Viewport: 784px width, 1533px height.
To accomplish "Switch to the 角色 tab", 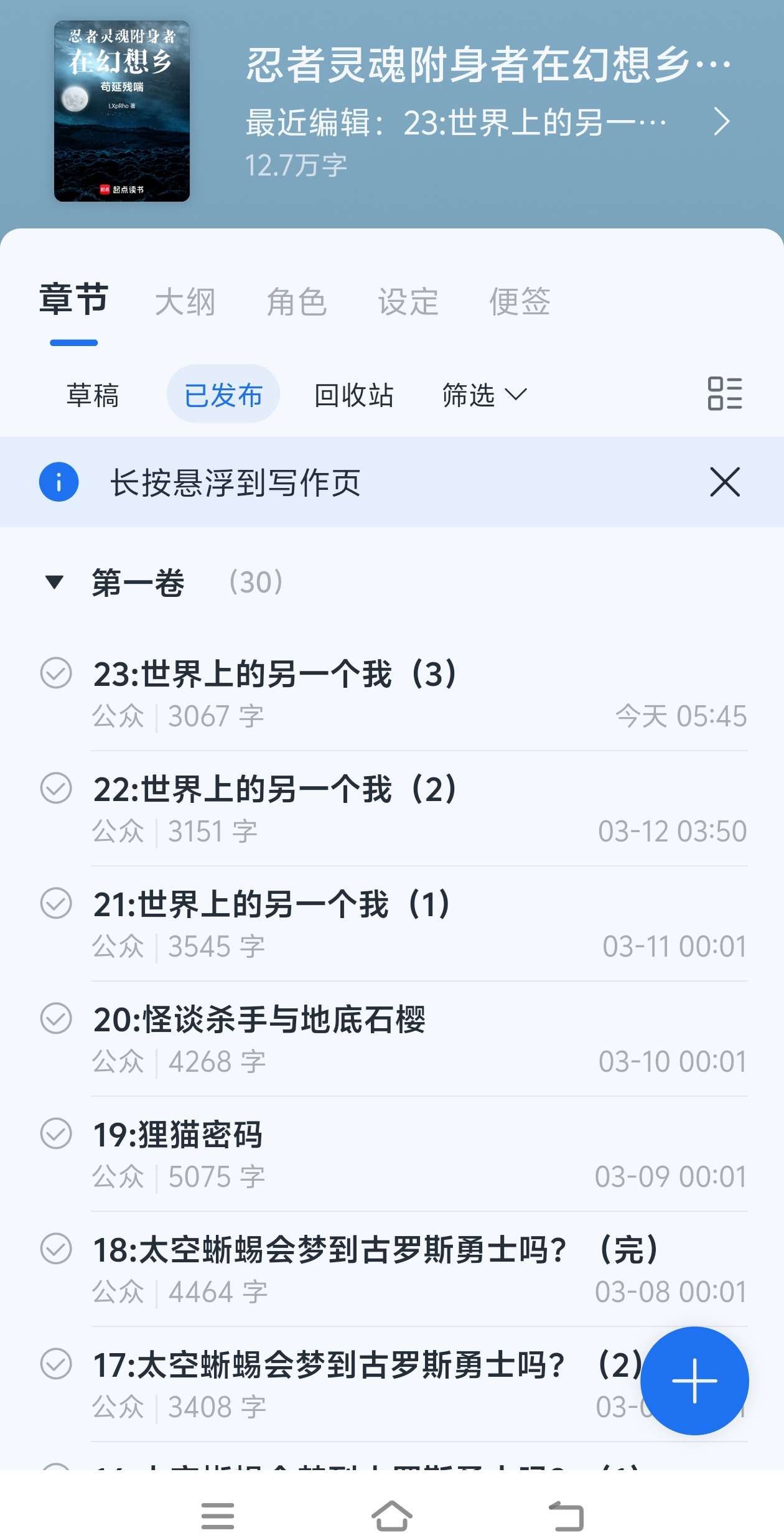I will coord(296,302).
